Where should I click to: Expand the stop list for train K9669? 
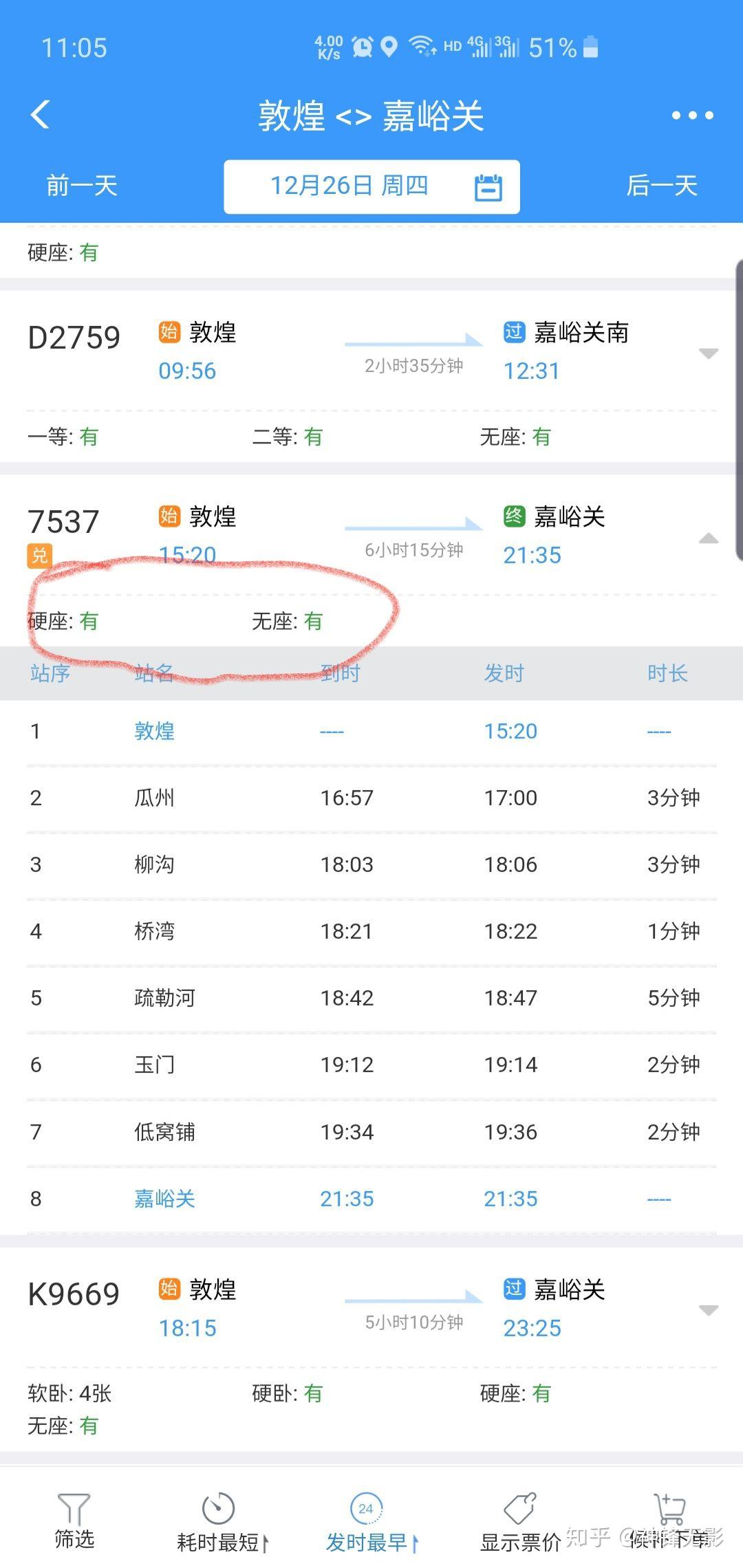(708, 1310)
